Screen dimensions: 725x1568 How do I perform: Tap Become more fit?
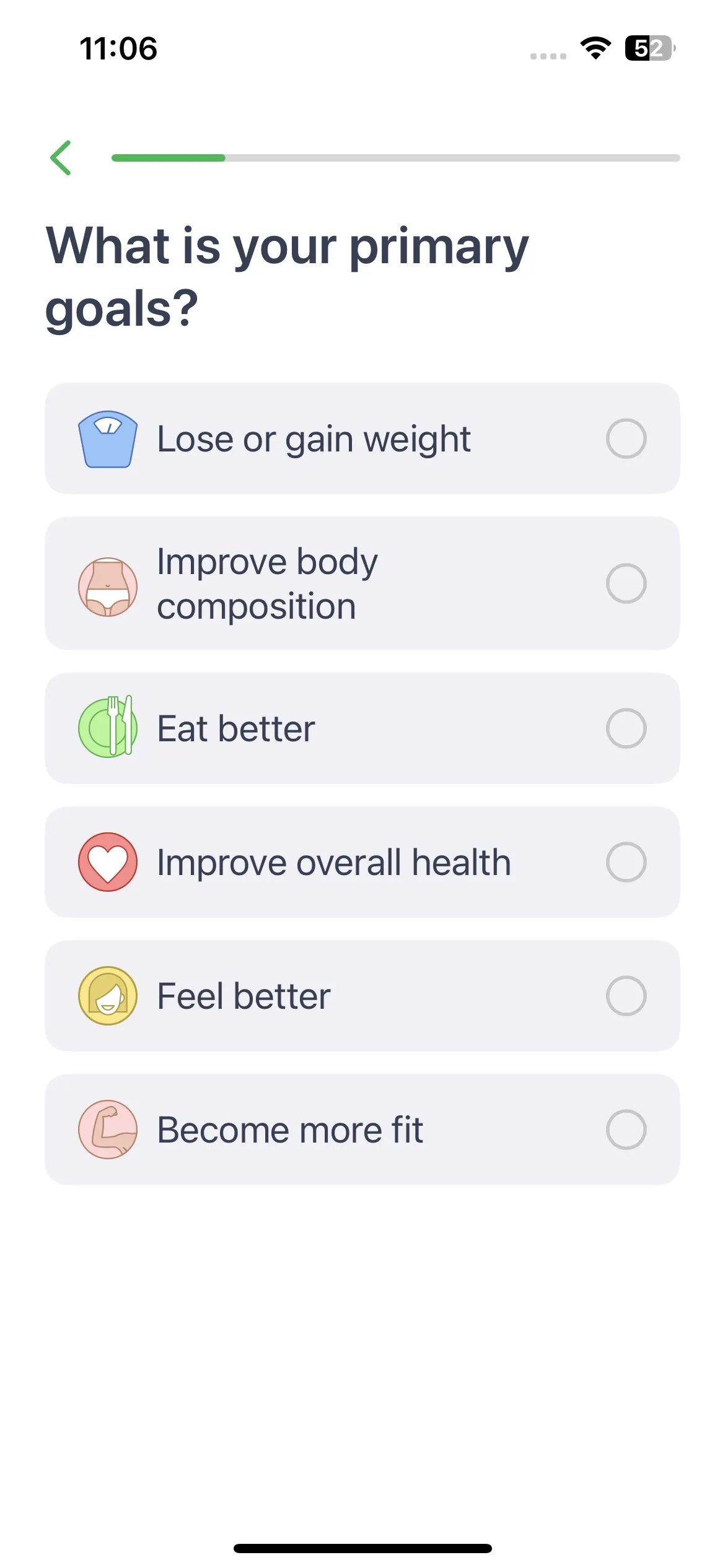[362, 1130]
